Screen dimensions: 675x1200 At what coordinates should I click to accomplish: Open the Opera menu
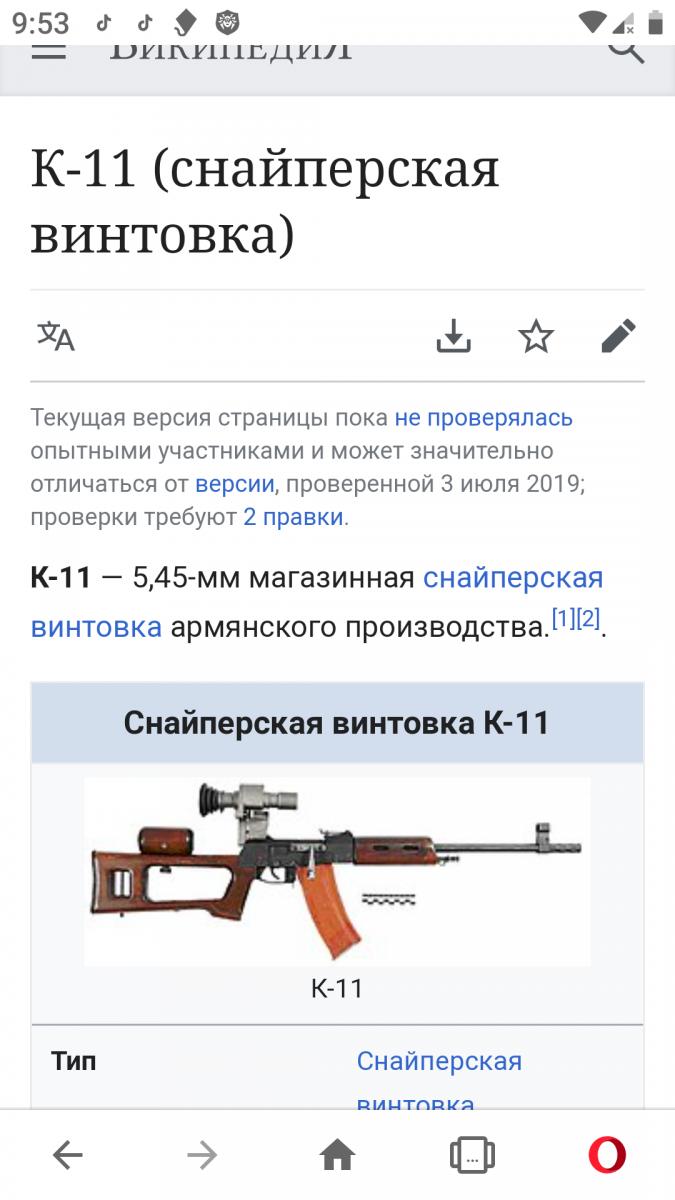(x=607, y=1156)
